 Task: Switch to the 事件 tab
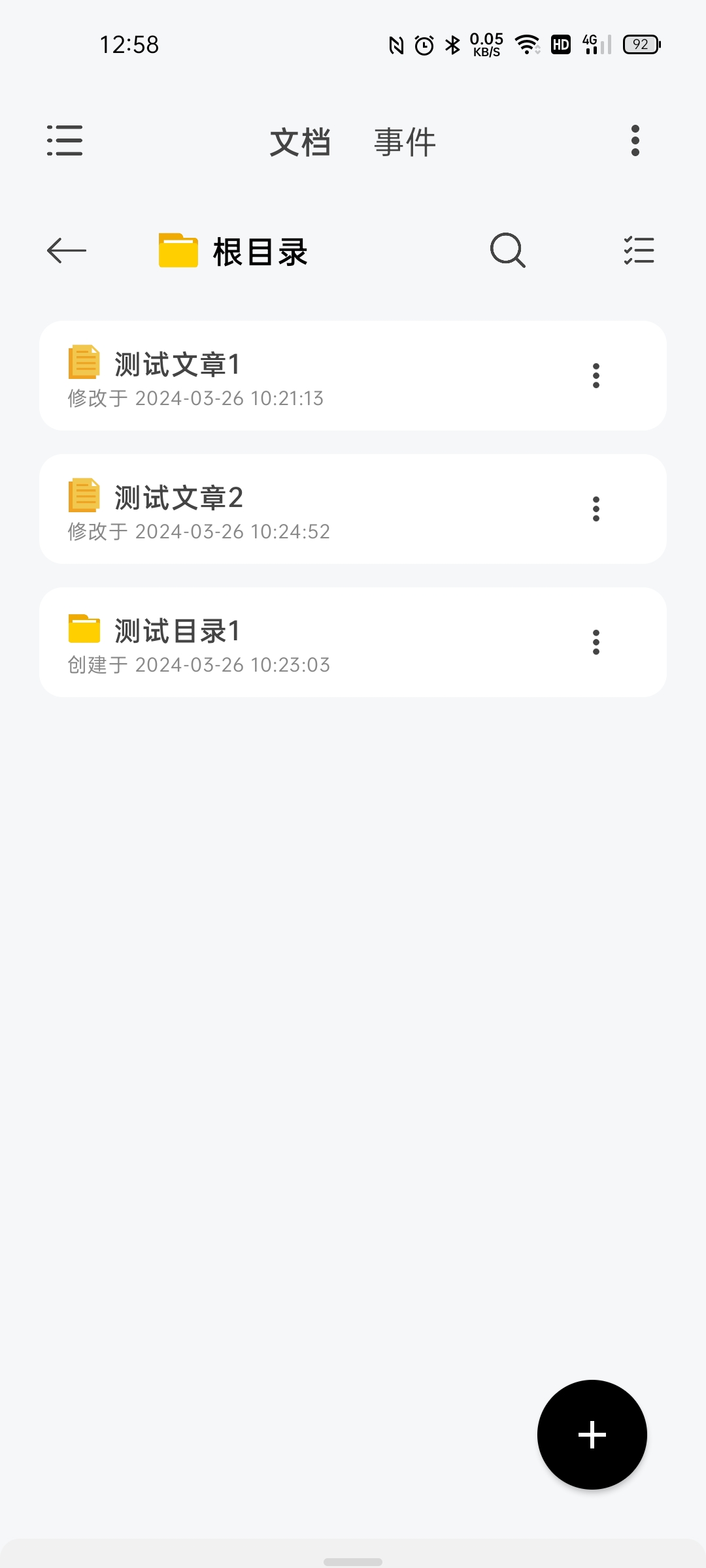click(x=405, y=142)
